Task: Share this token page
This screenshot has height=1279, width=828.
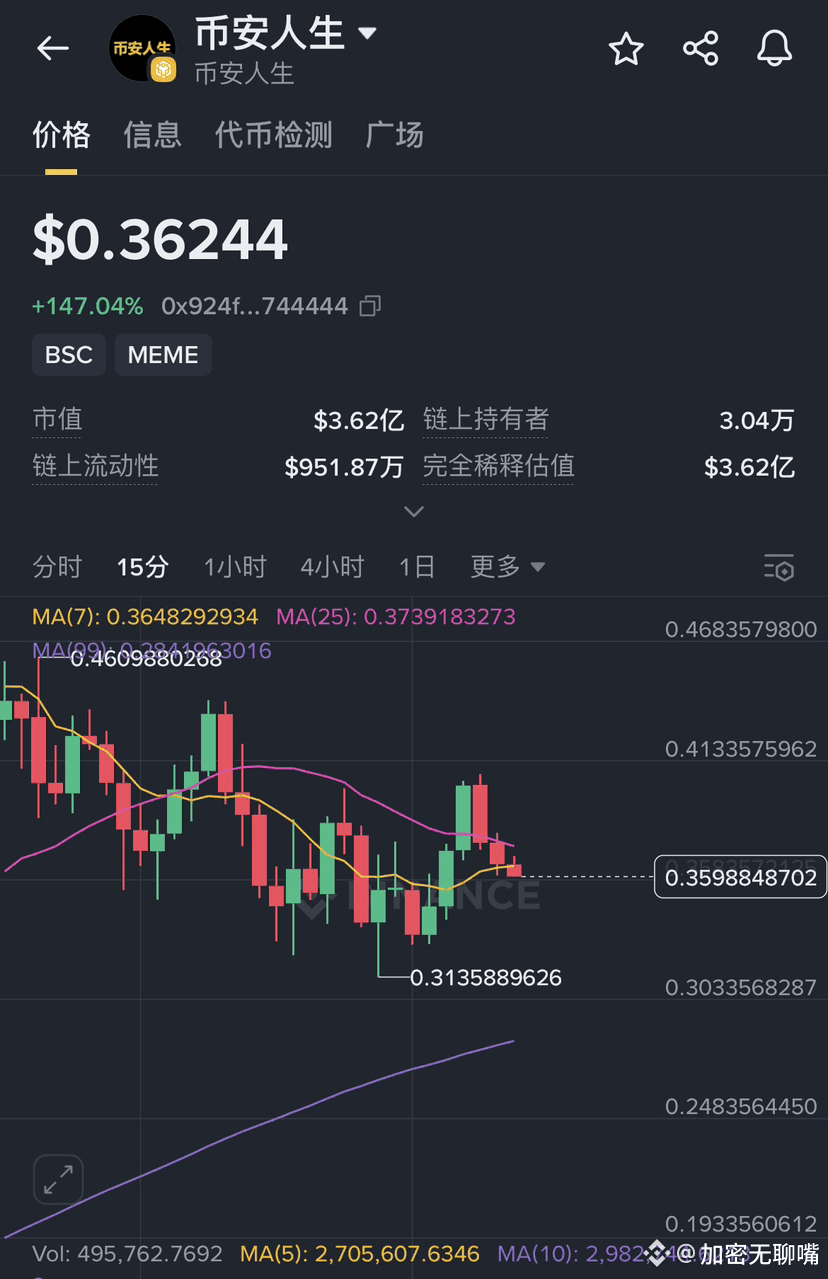Action: coord(700,48)
